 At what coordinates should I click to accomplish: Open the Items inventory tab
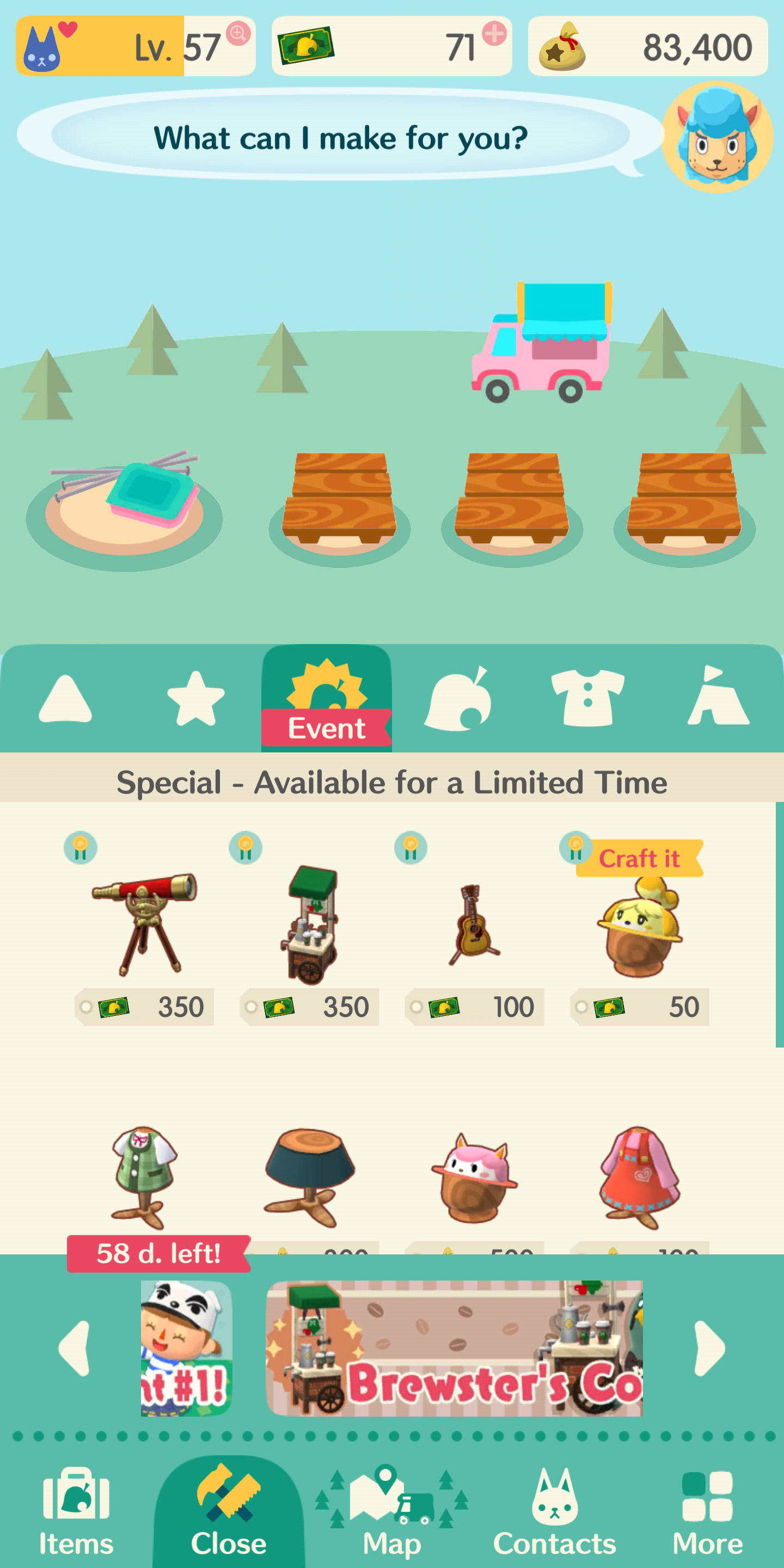[76, 1511]
